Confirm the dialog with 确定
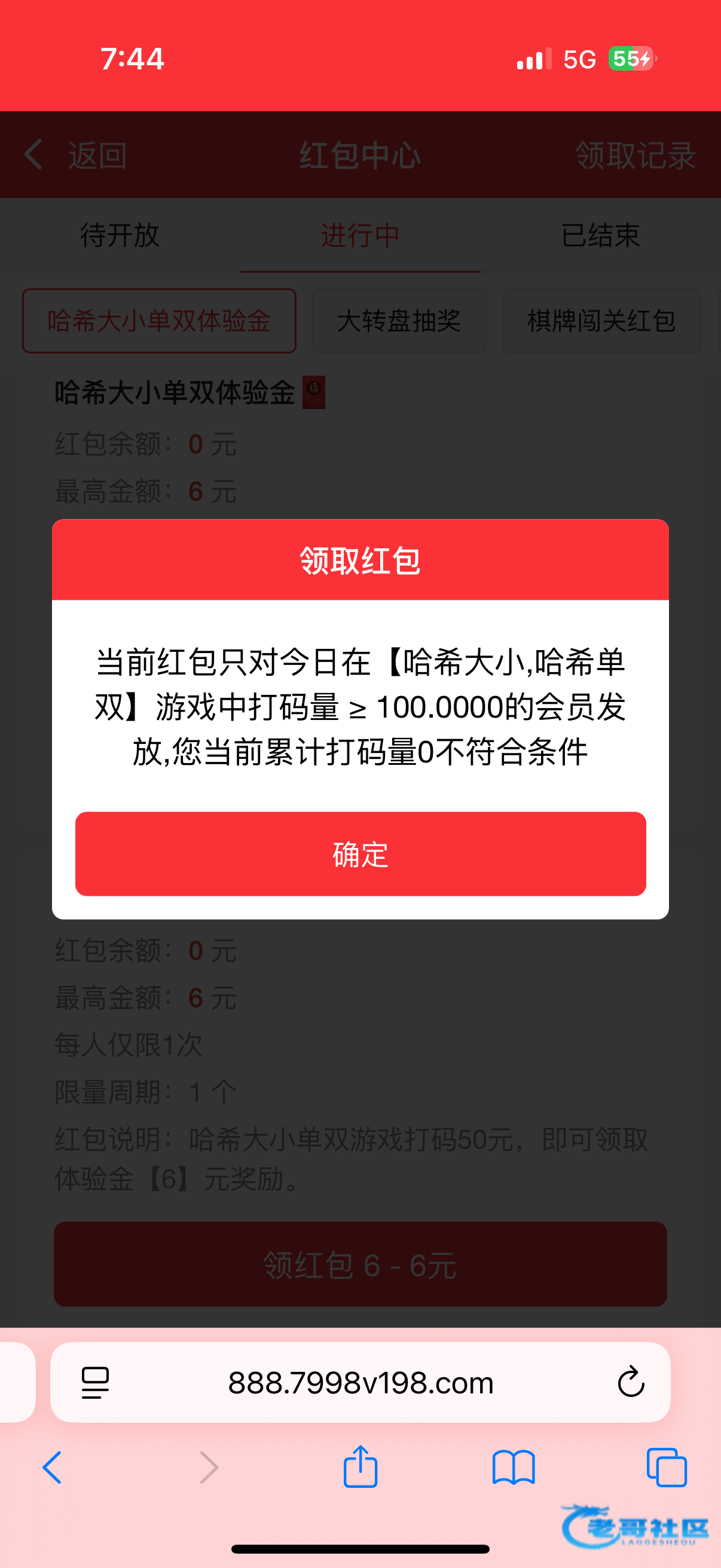This screenshot has height=1568, width=721. [x=360, y=853]
